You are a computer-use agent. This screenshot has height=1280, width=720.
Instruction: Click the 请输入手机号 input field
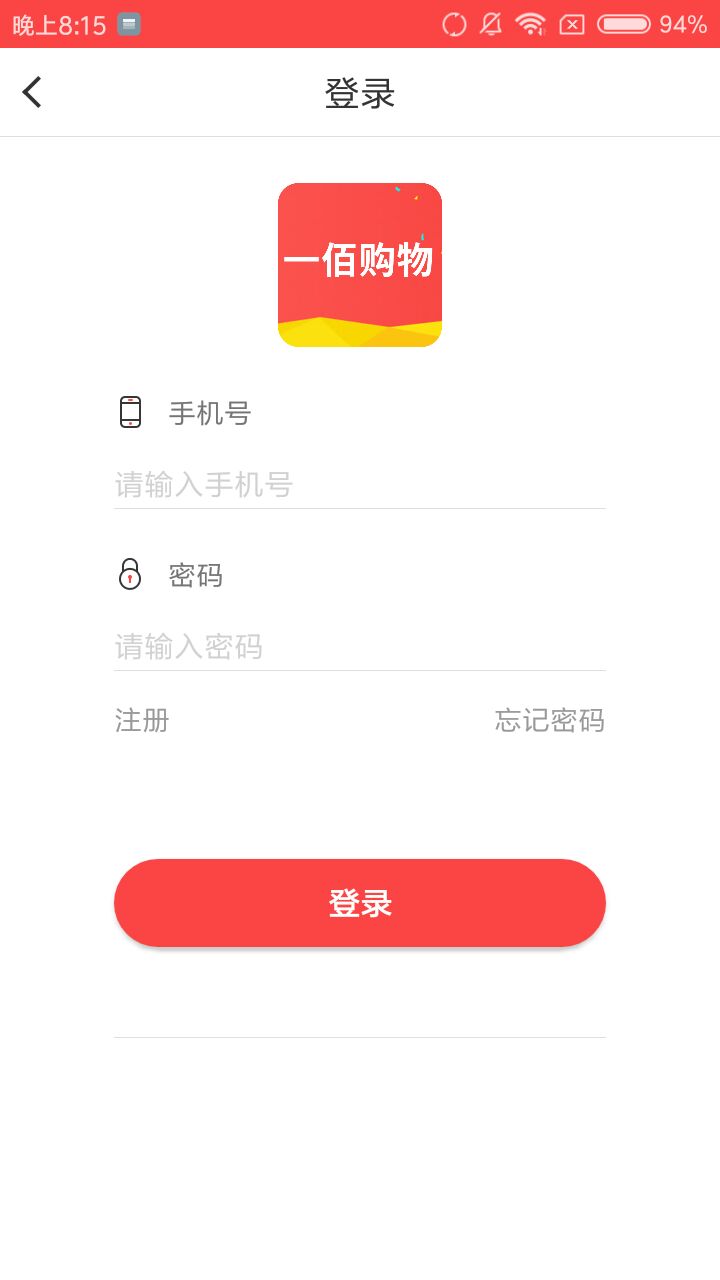(x=360, y=484)
